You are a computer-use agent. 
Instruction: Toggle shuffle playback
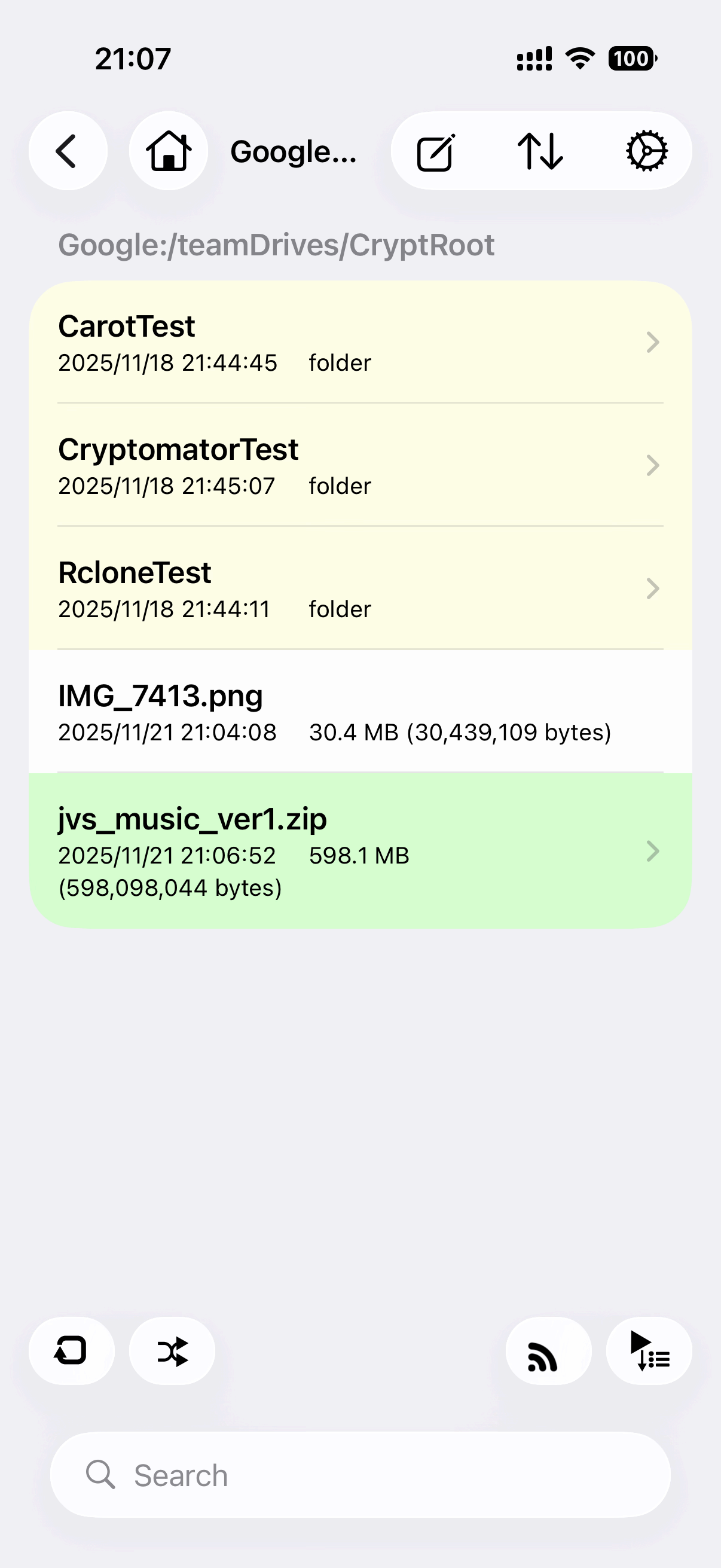pos(172,1351)
